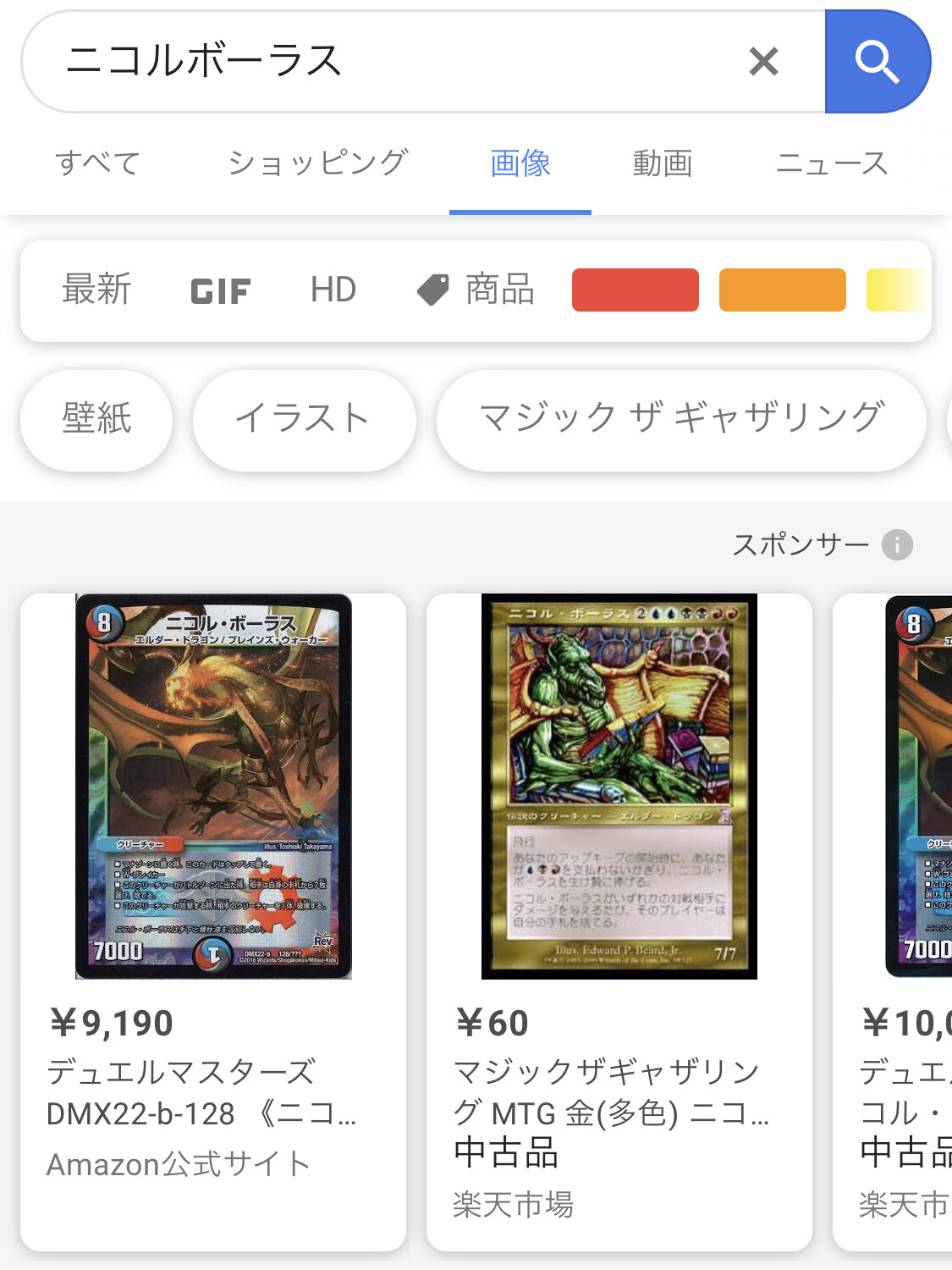
Task: Open sponsor info icon next to スポンサー
Action: 897,544
